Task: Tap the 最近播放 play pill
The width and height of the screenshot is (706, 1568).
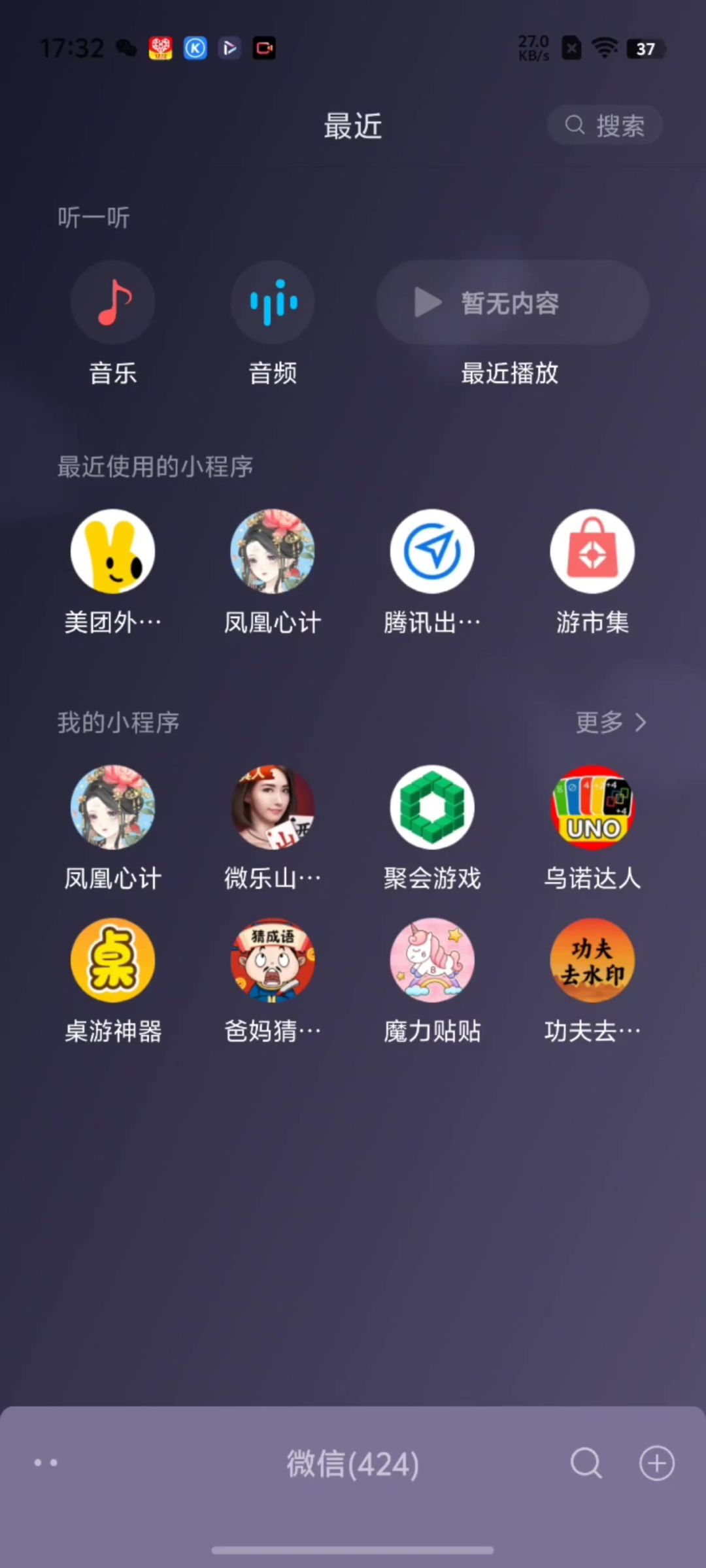Action: 512,302
